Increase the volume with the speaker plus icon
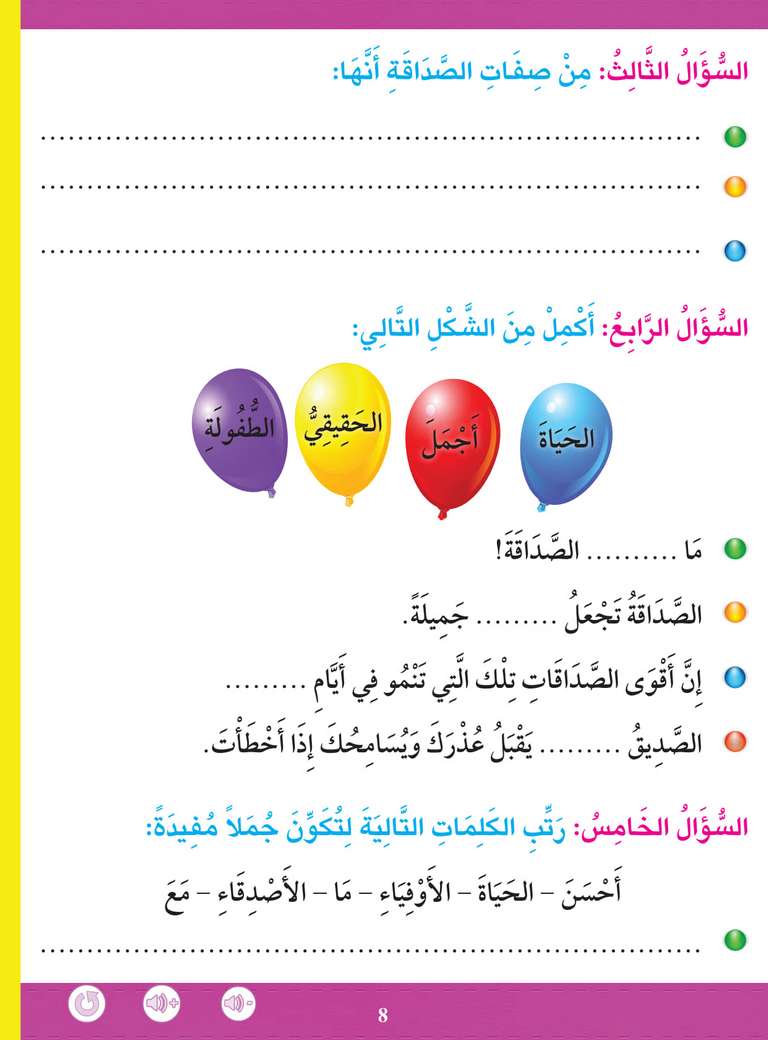 161,1003
